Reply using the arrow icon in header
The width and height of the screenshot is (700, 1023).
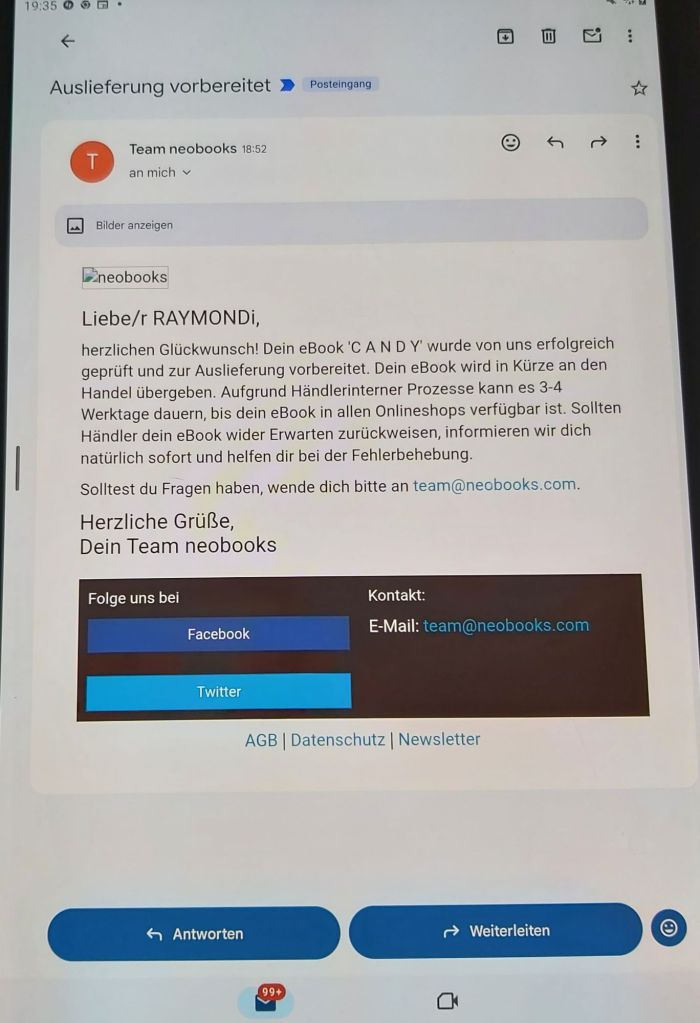click(x=555, y=142)
